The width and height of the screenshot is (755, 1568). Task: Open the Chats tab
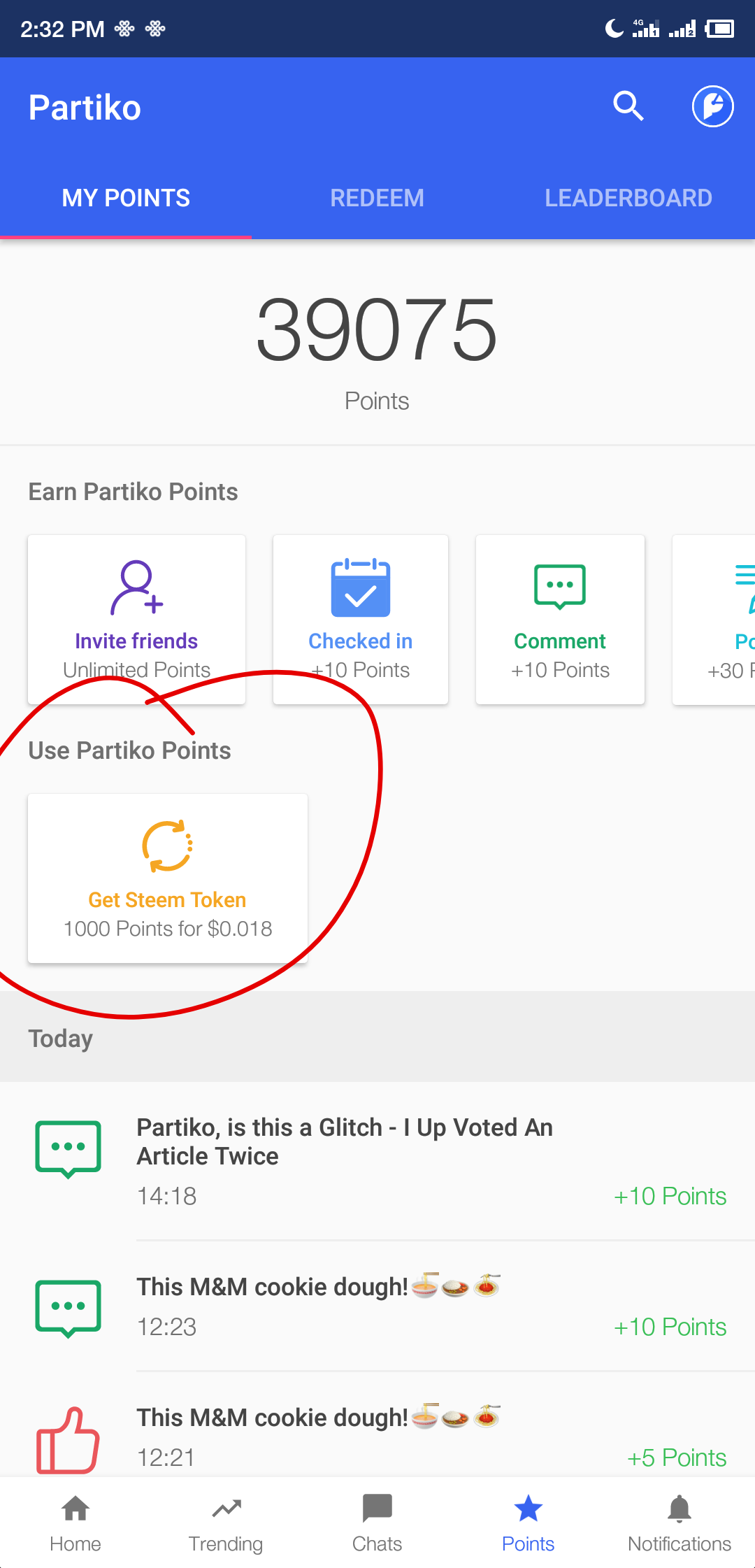coord(377,1523)
